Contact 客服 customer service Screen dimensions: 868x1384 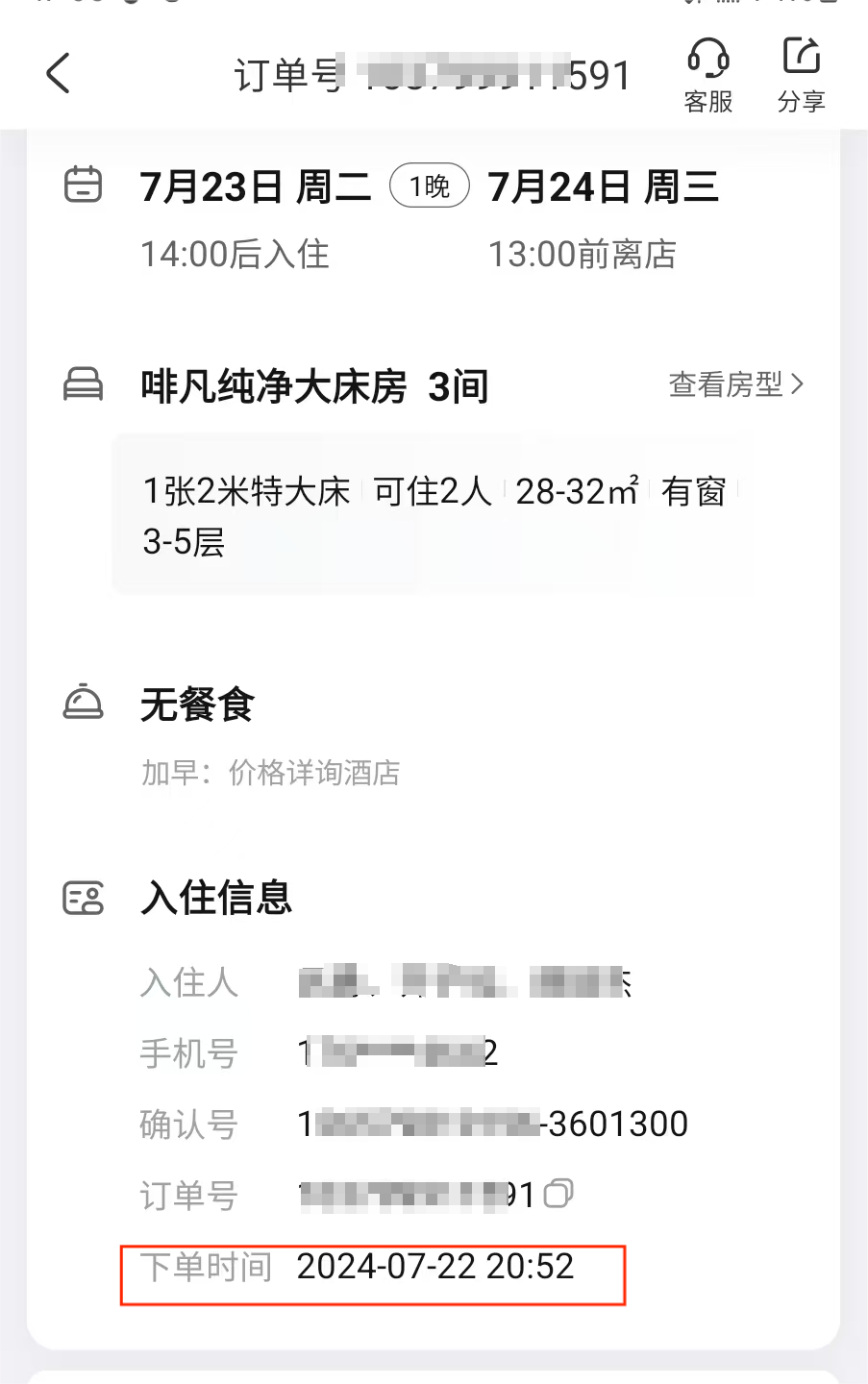[x=707, y=75]
